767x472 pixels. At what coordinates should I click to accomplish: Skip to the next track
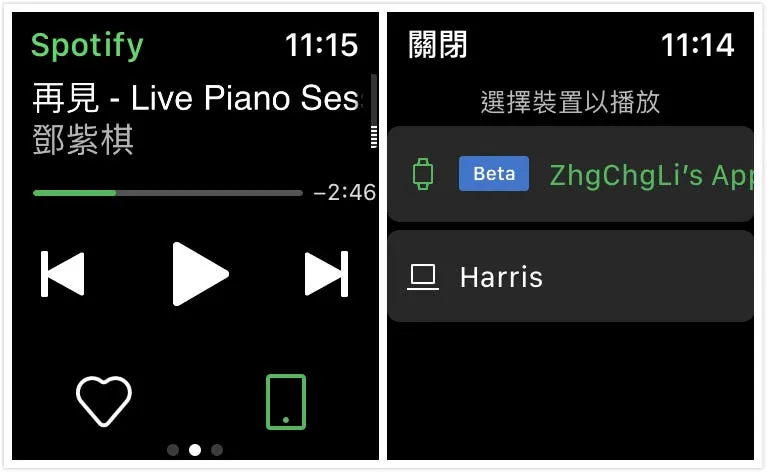[325, 274]
